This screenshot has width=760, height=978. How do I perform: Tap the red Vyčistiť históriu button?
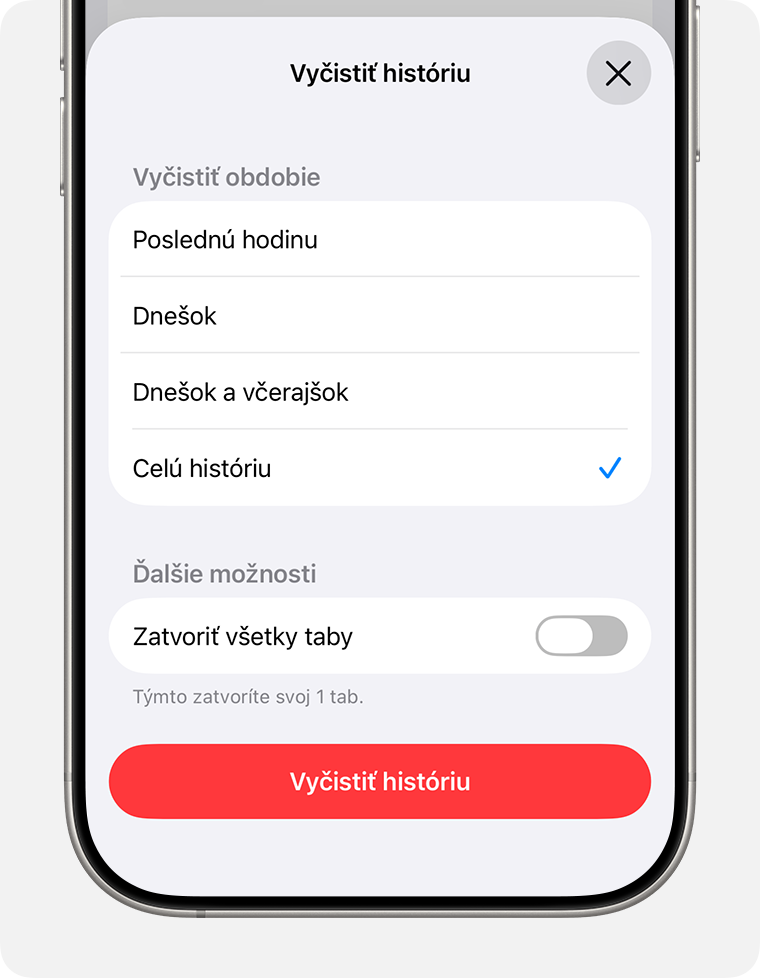[x=379, y=781]
